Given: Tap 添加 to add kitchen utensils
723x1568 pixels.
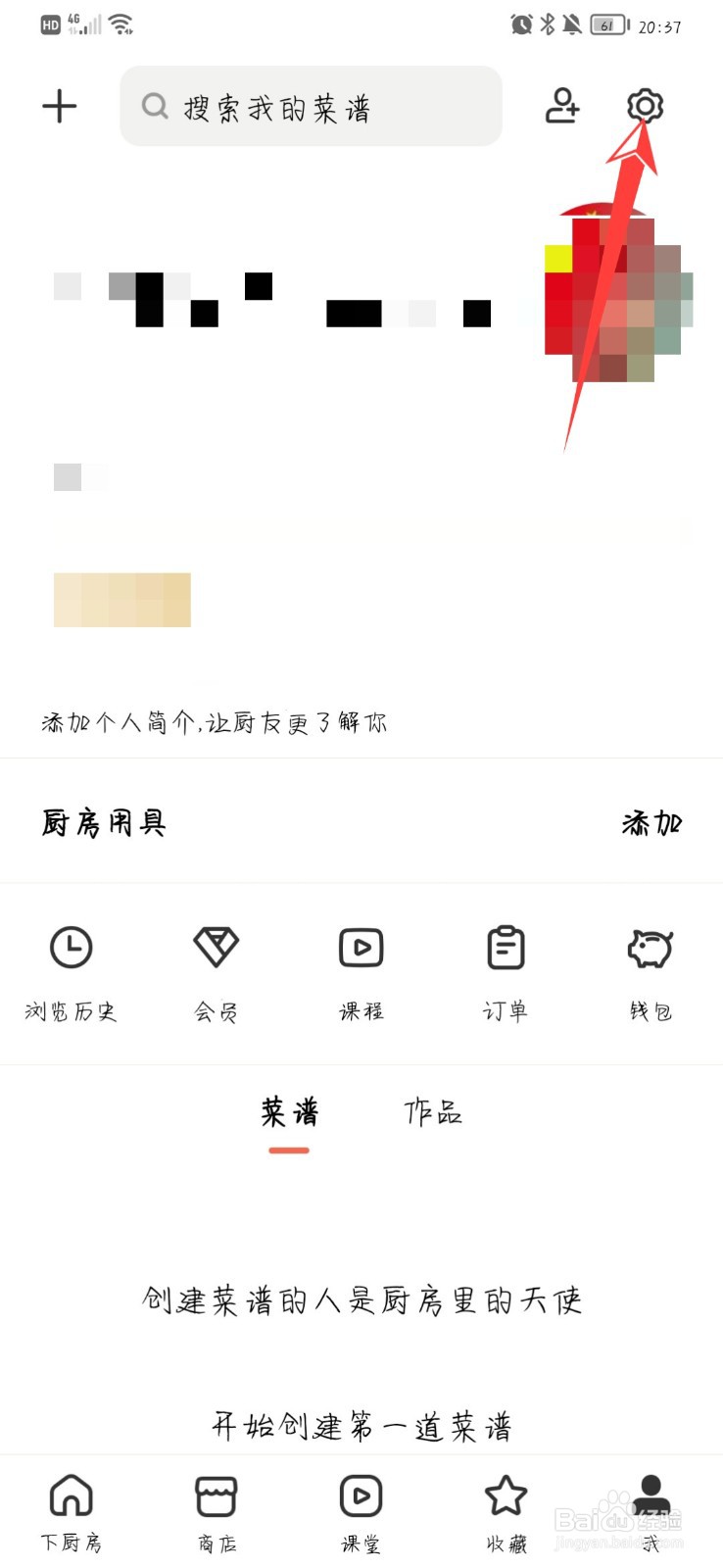Looking at the screenshot, I should pos(651,823).
